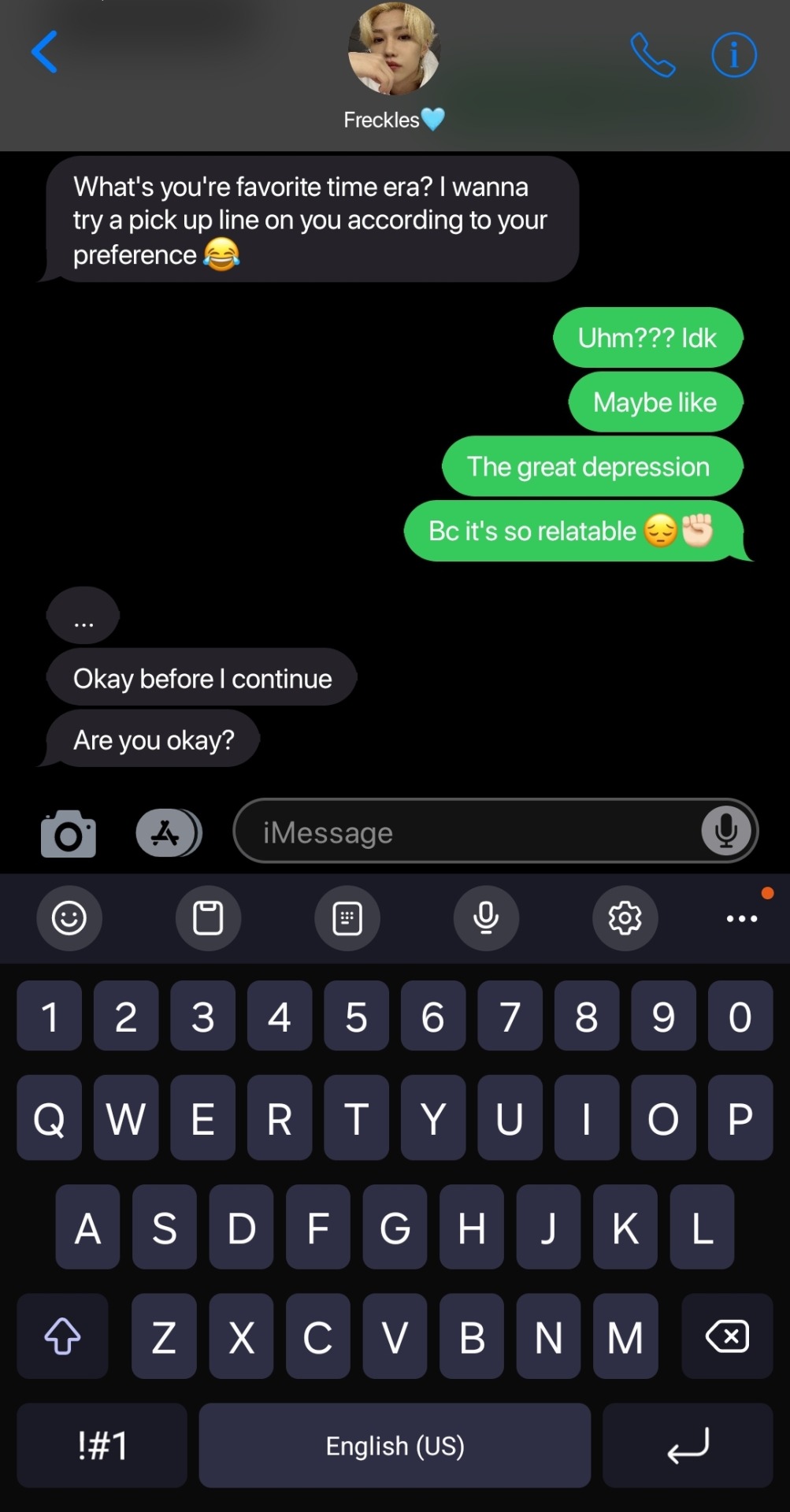Tap the English (US) space bar

coord(395,1446)
